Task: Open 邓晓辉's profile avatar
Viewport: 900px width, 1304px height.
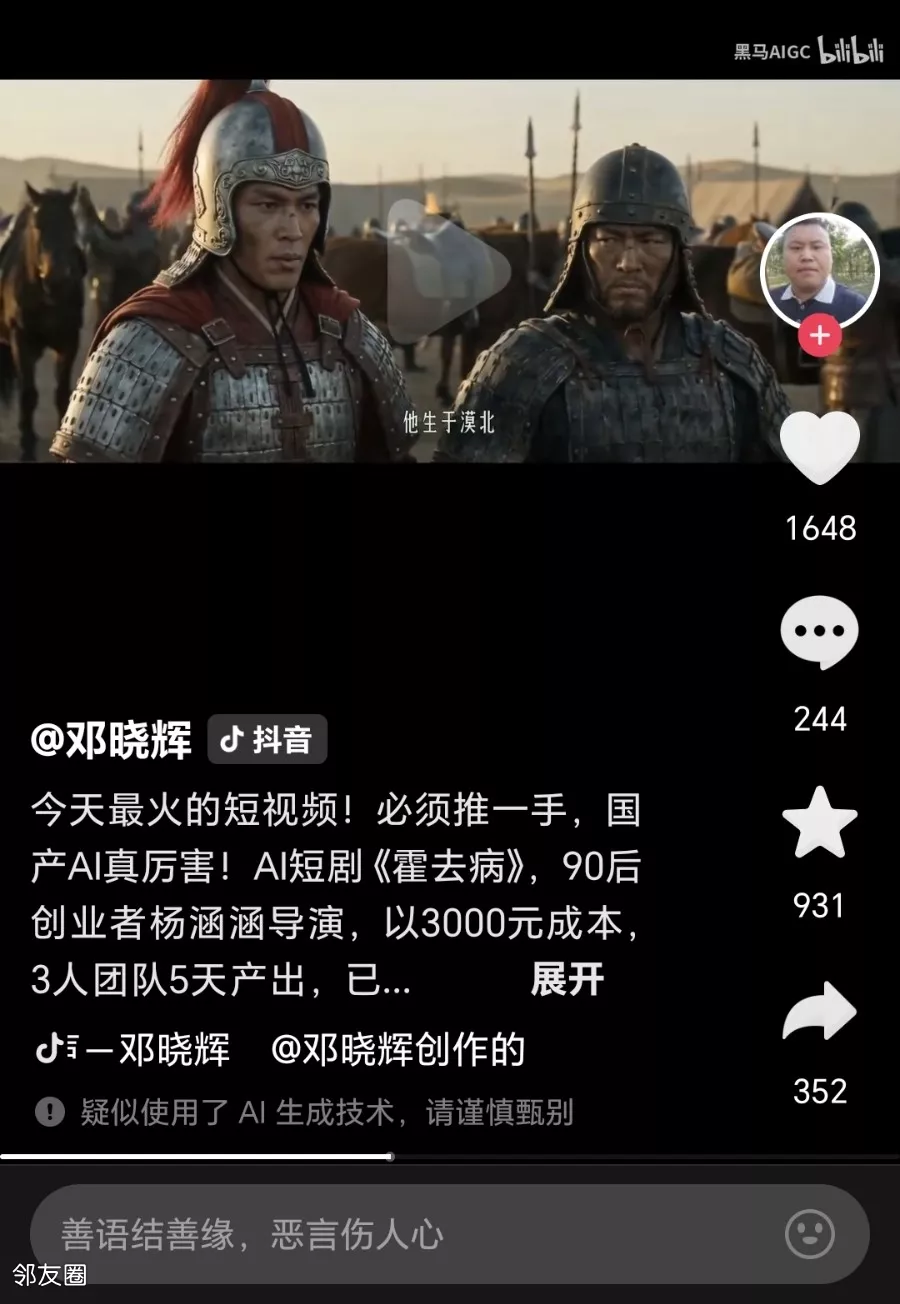Action: pos(820,271)
